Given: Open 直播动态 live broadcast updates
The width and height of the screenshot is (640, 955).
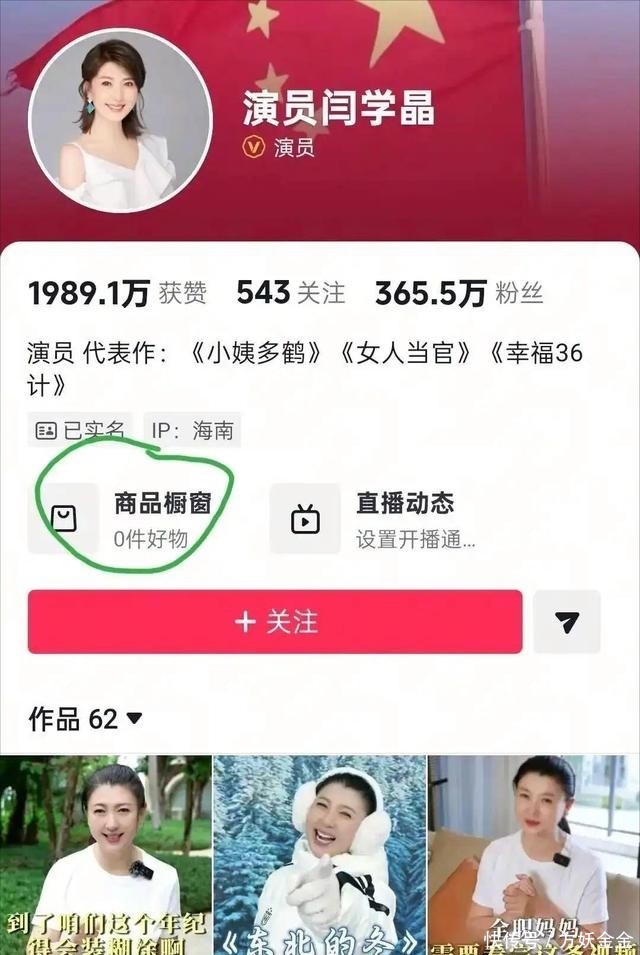Looking at the screenshot, I should point(375,519).
